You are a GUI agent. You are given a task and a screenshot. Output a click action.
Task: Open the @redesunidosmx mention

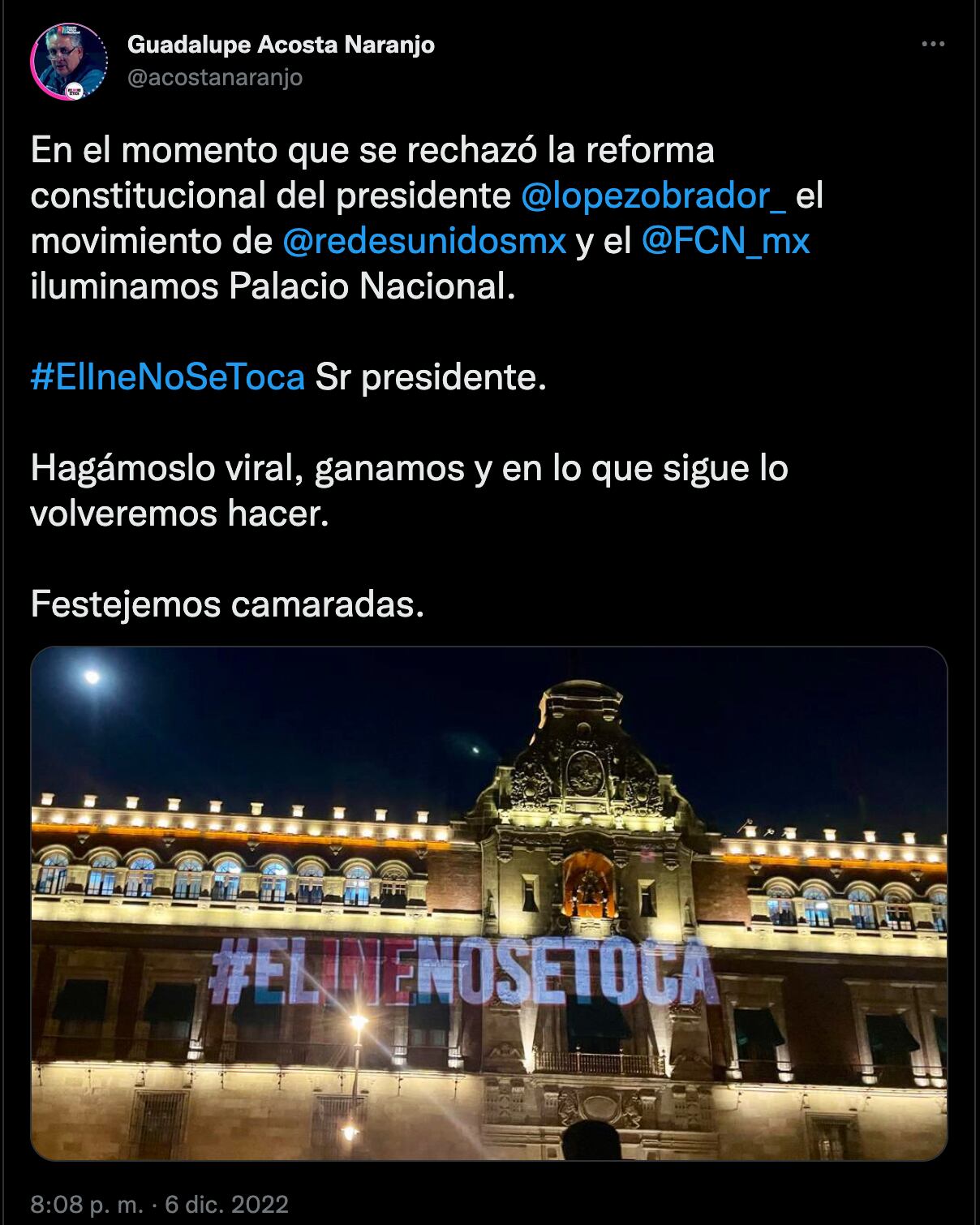424,242
